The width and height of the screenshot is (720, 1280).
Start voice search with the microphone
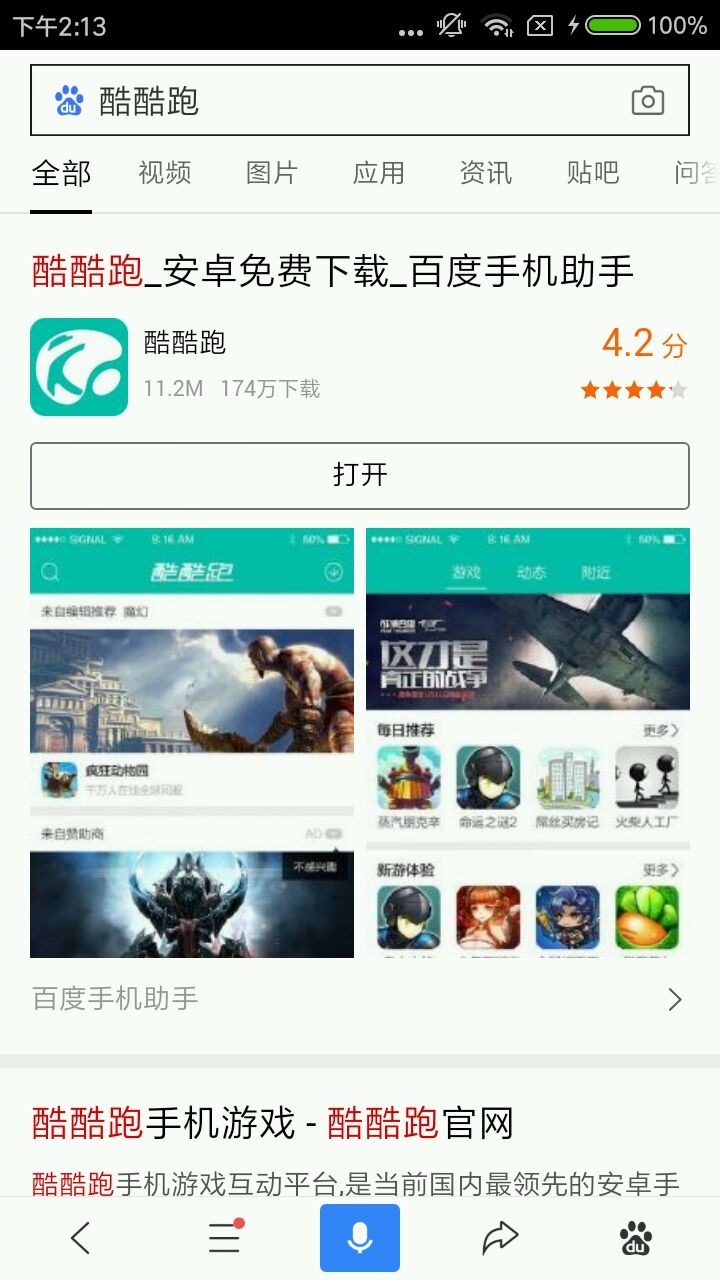coord(360,1238)
